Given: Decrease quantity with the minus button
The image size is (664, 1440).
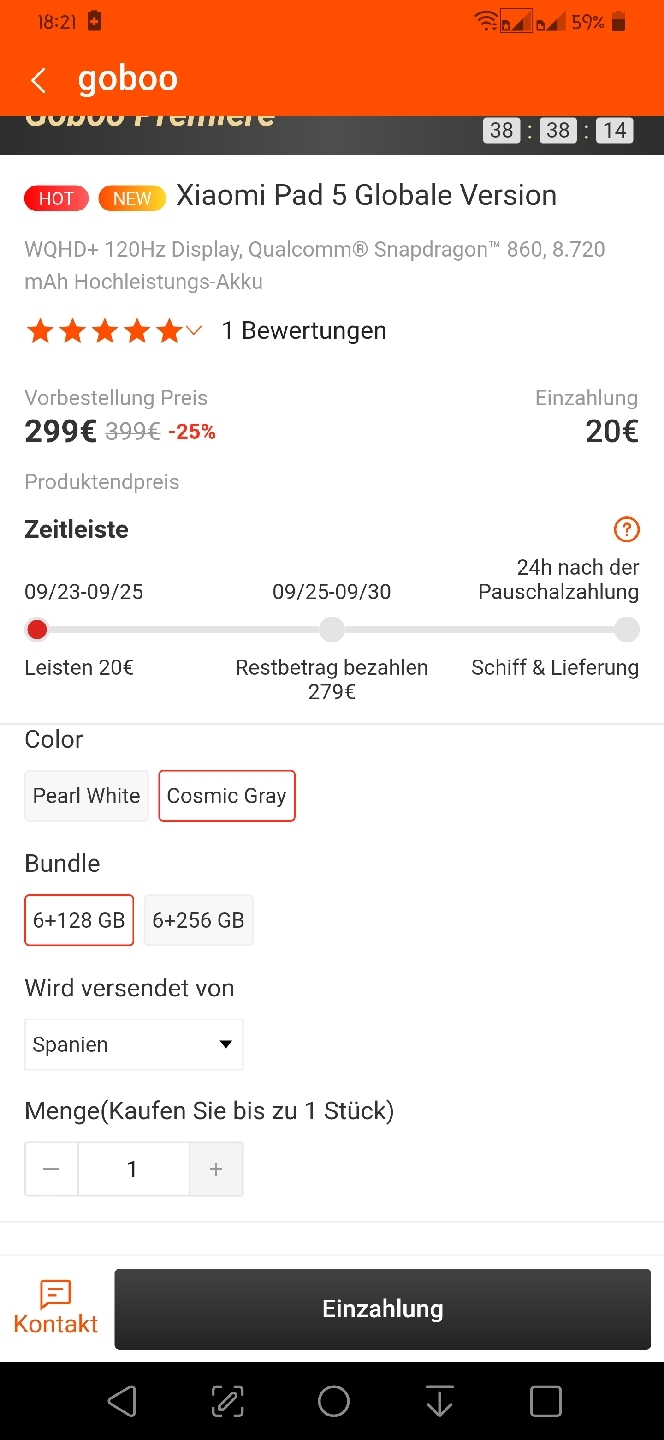Looking at the screenshot, I should (x=52, y=1169).
